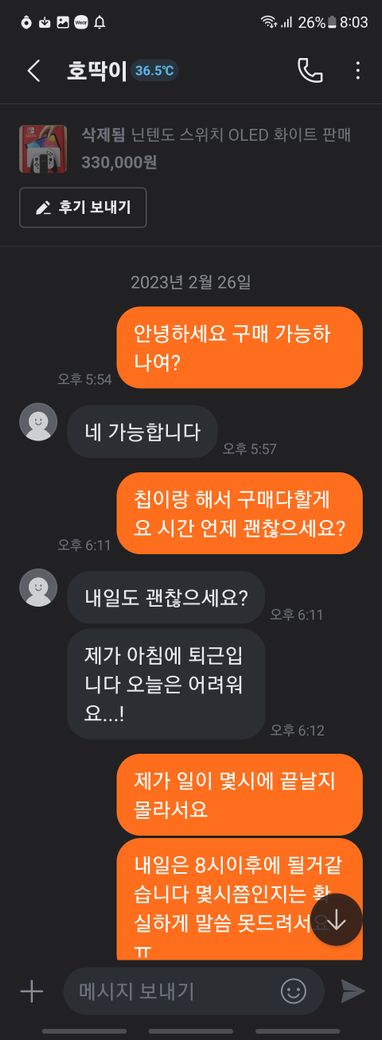Tap the 후기 보내기 button
Viewport: 382px width, 1040px height.
coord(83,208)
